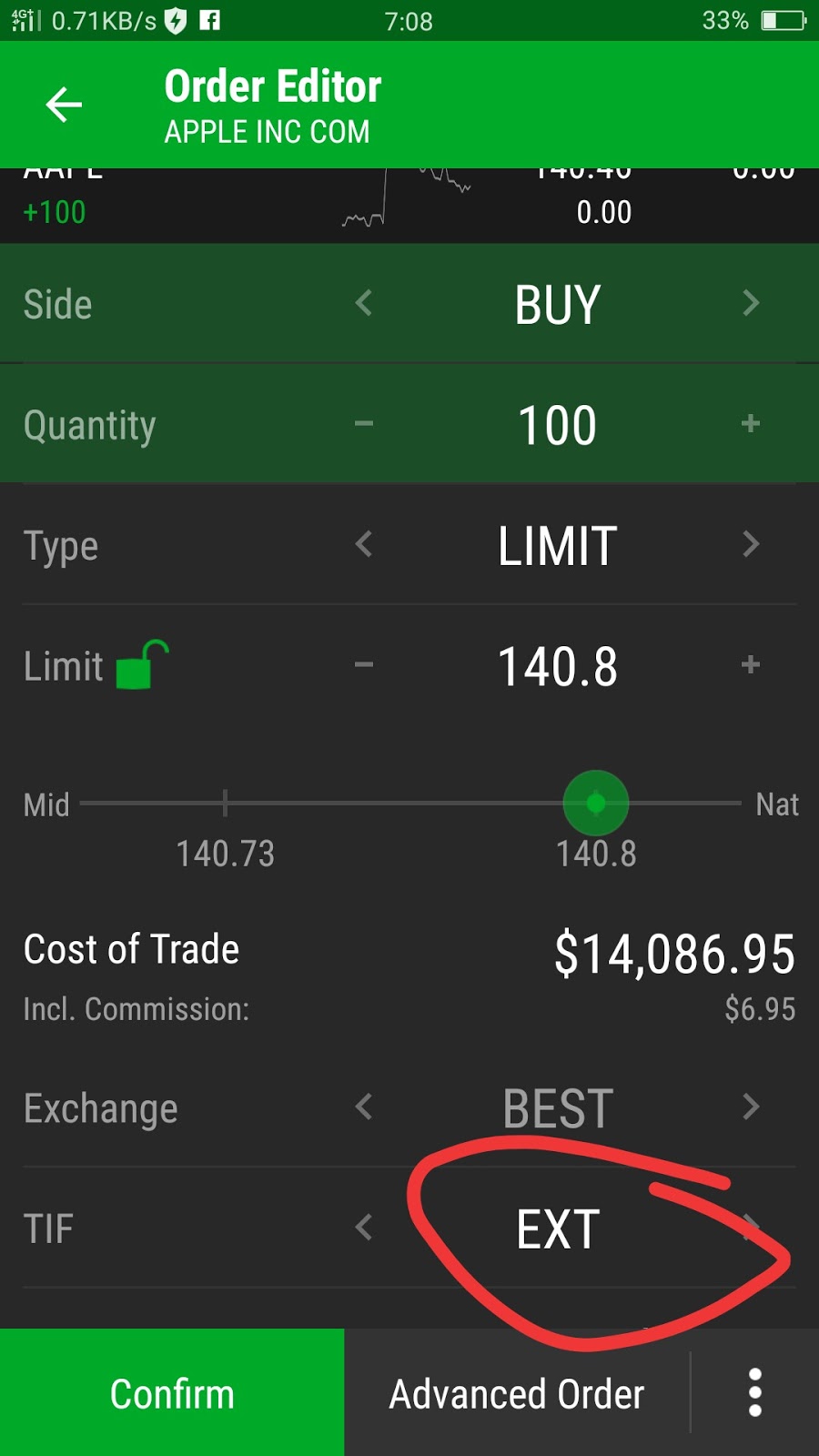Go back from Order Editor
The image size is (819, 1456).
64,105
